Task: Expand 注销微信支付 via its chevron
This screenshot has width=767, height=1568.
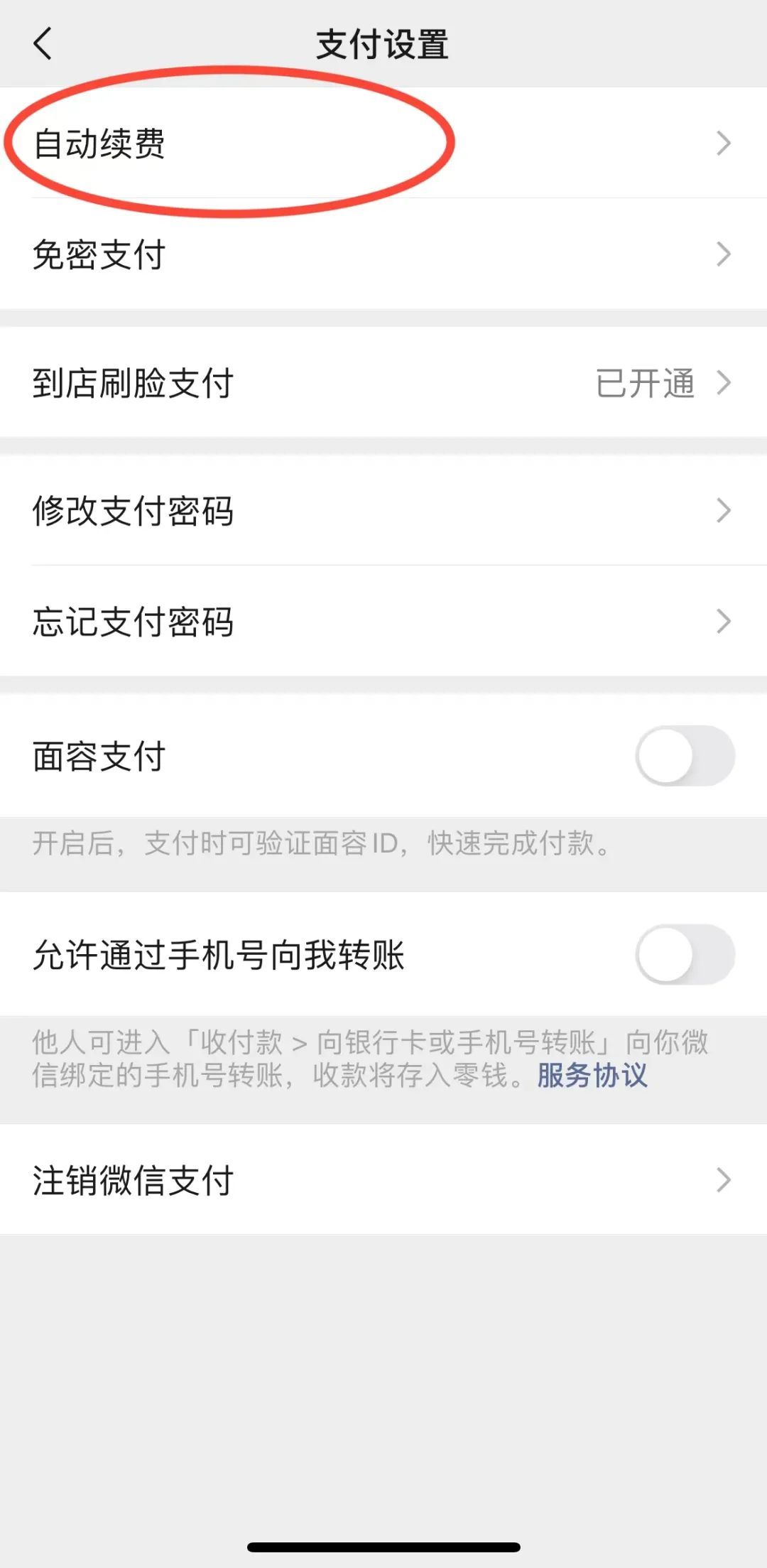Action: pos(724,1181)
